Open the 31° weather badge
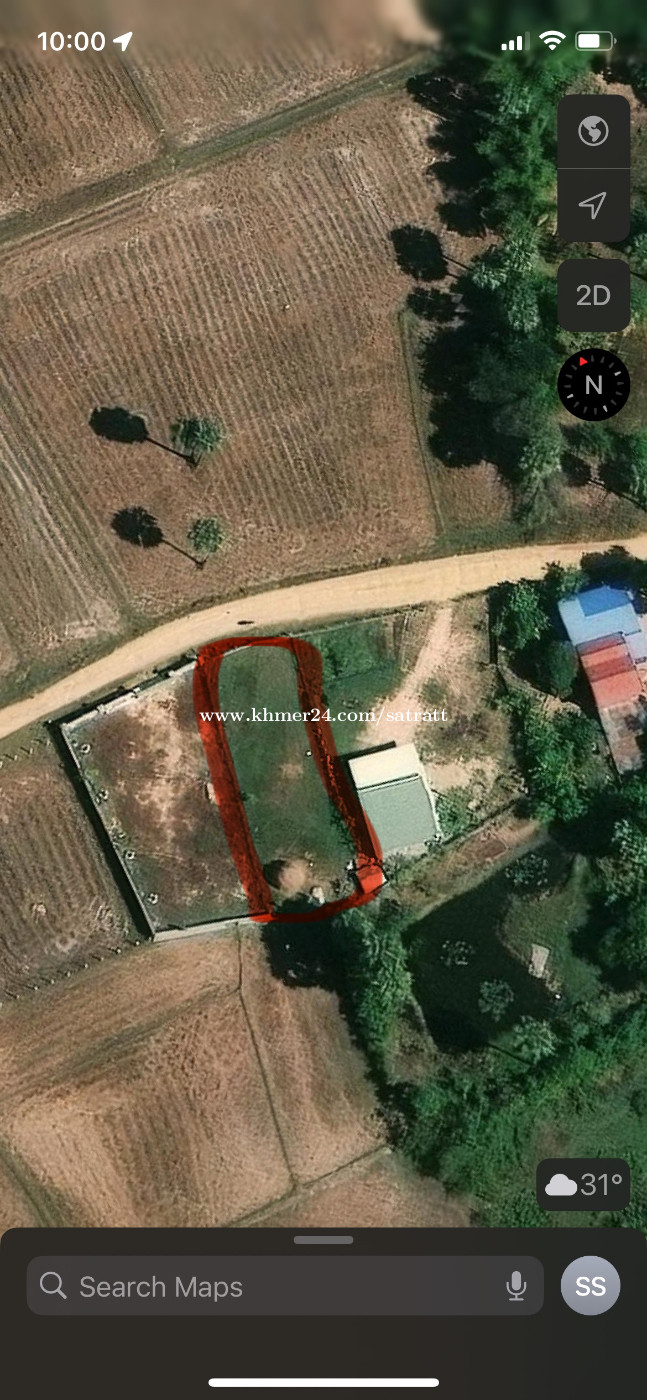647x1400 pixels. coord(584,1186)
